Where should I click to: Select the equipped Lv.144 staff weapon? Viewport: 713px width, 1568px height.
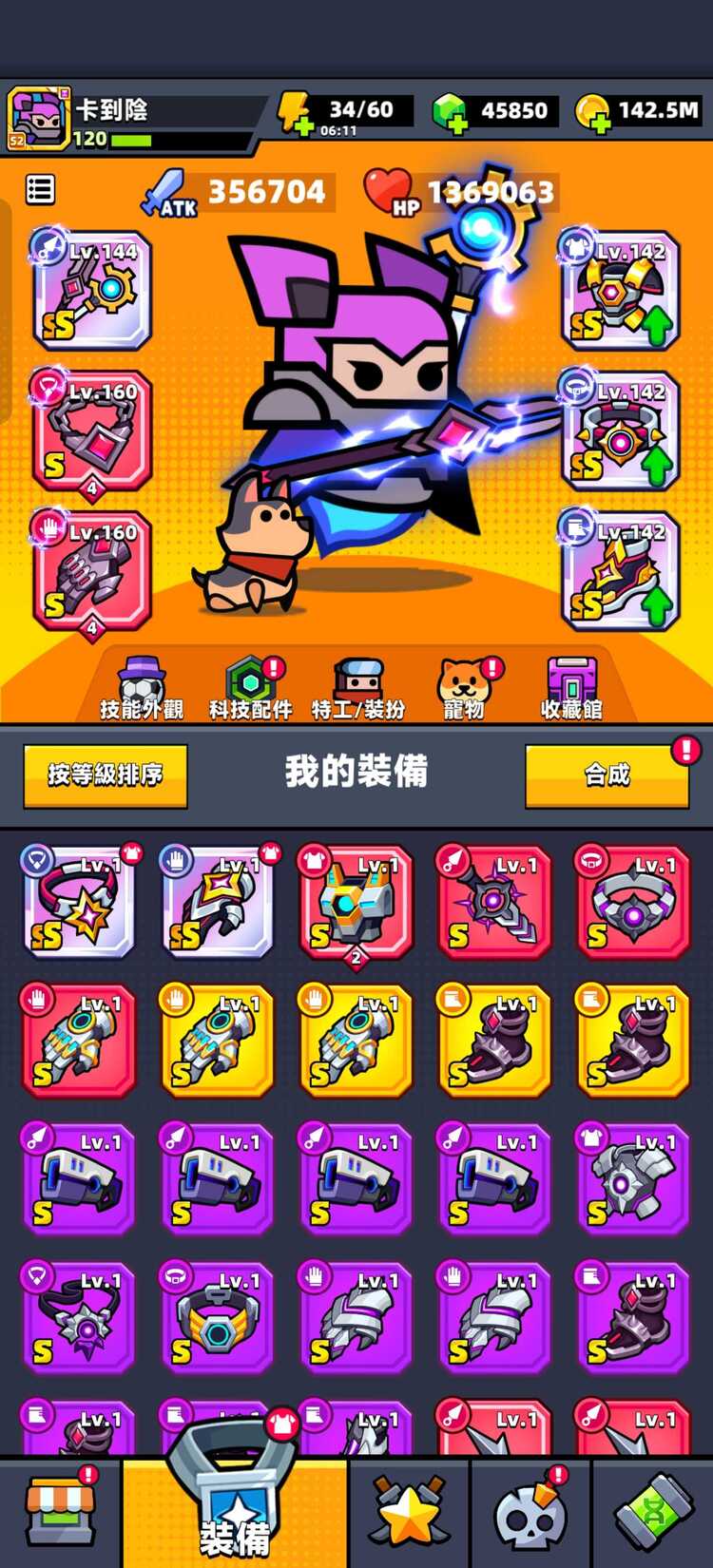point(92,290)
